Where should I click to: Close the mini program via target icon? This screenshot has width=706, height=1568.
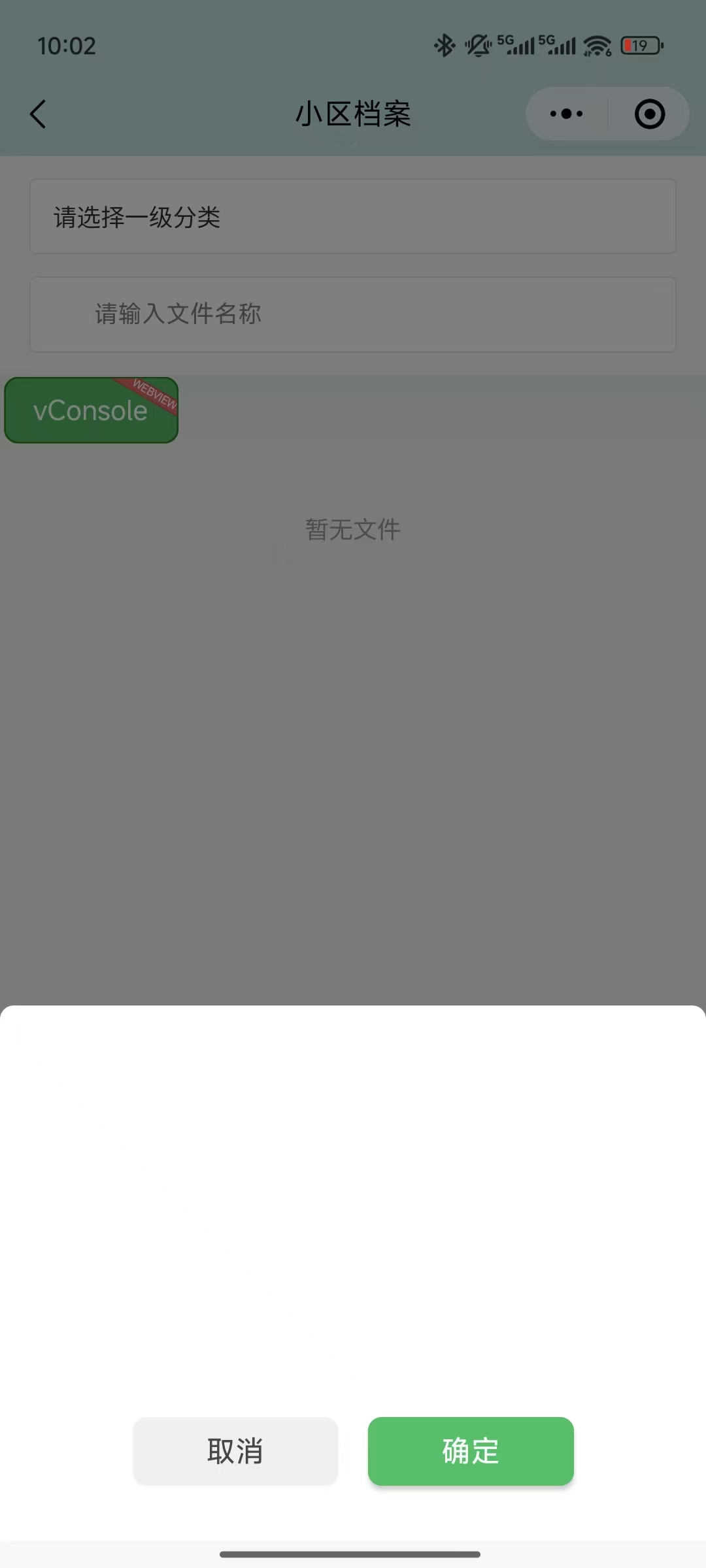[649, 114]
